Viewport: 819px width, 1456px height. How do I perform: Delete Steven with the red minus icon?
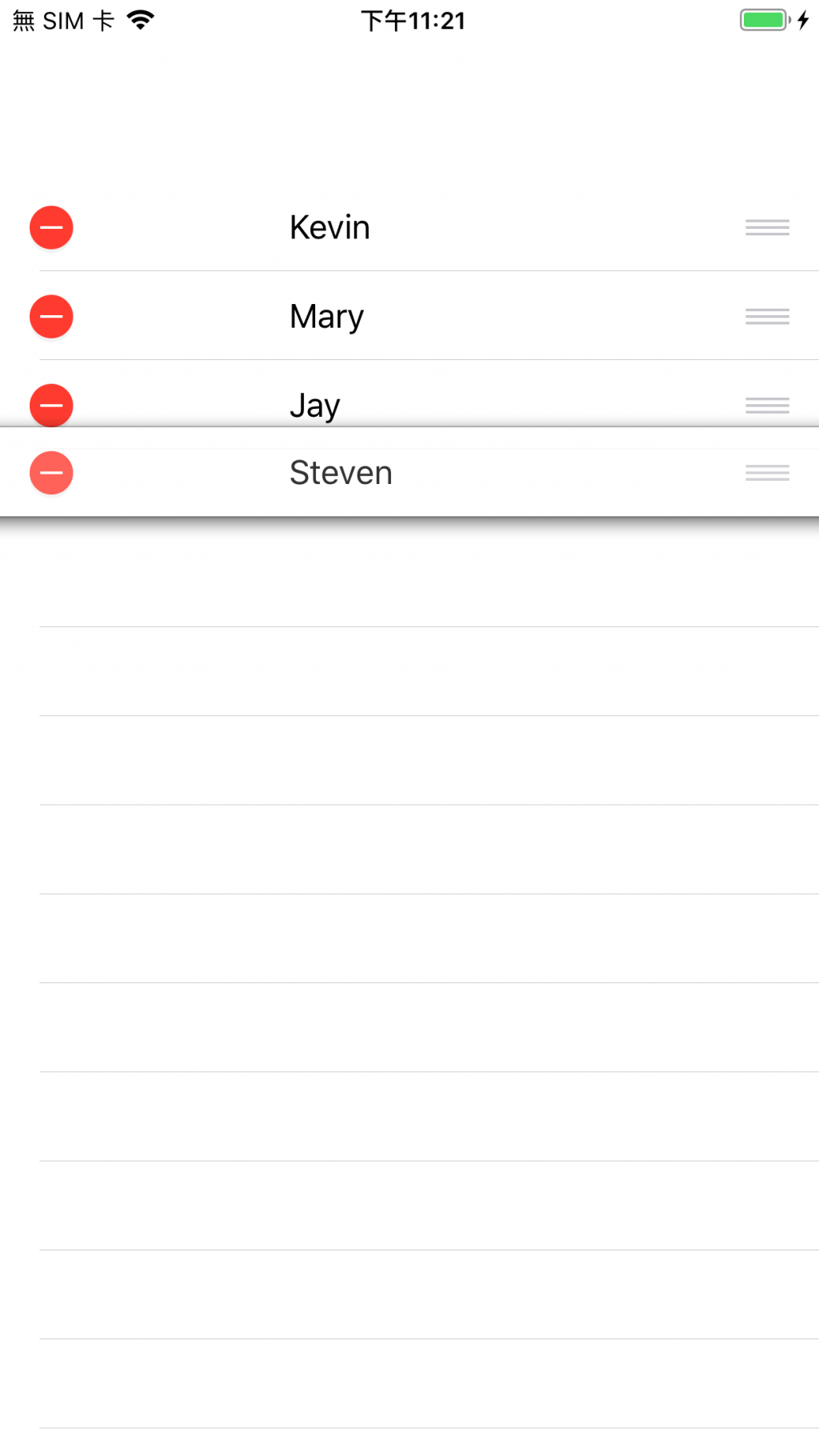coord(51,473)
